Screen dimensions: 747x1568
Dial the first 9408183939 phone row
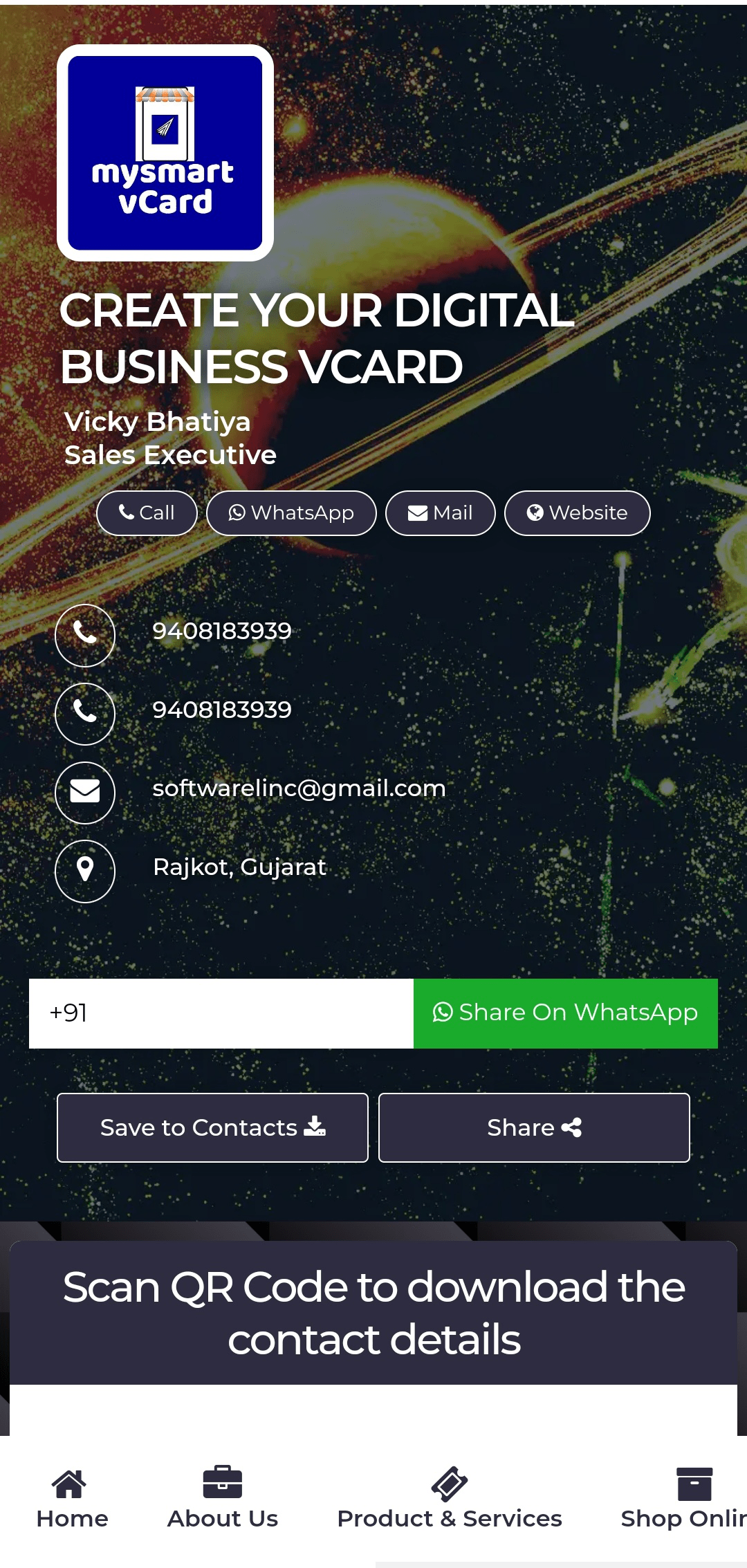point(221,631)
